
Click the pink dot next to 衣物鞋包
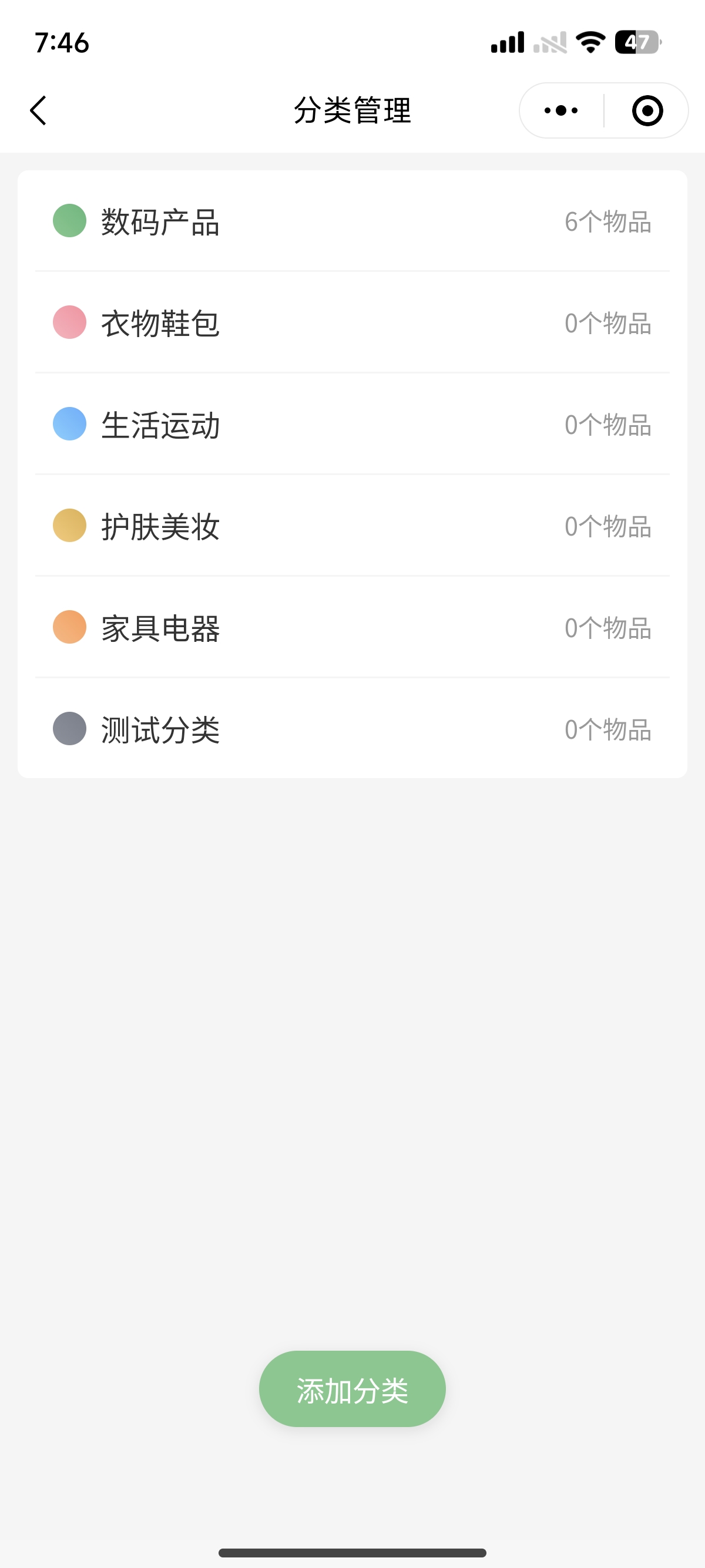69,324
